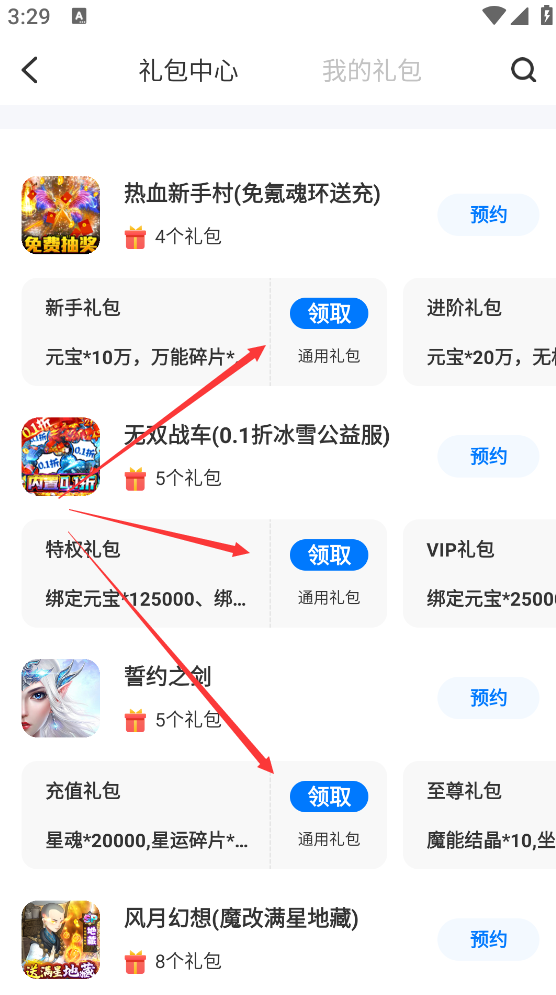Select the 礼包中心 tab

[x=189, y=70]
